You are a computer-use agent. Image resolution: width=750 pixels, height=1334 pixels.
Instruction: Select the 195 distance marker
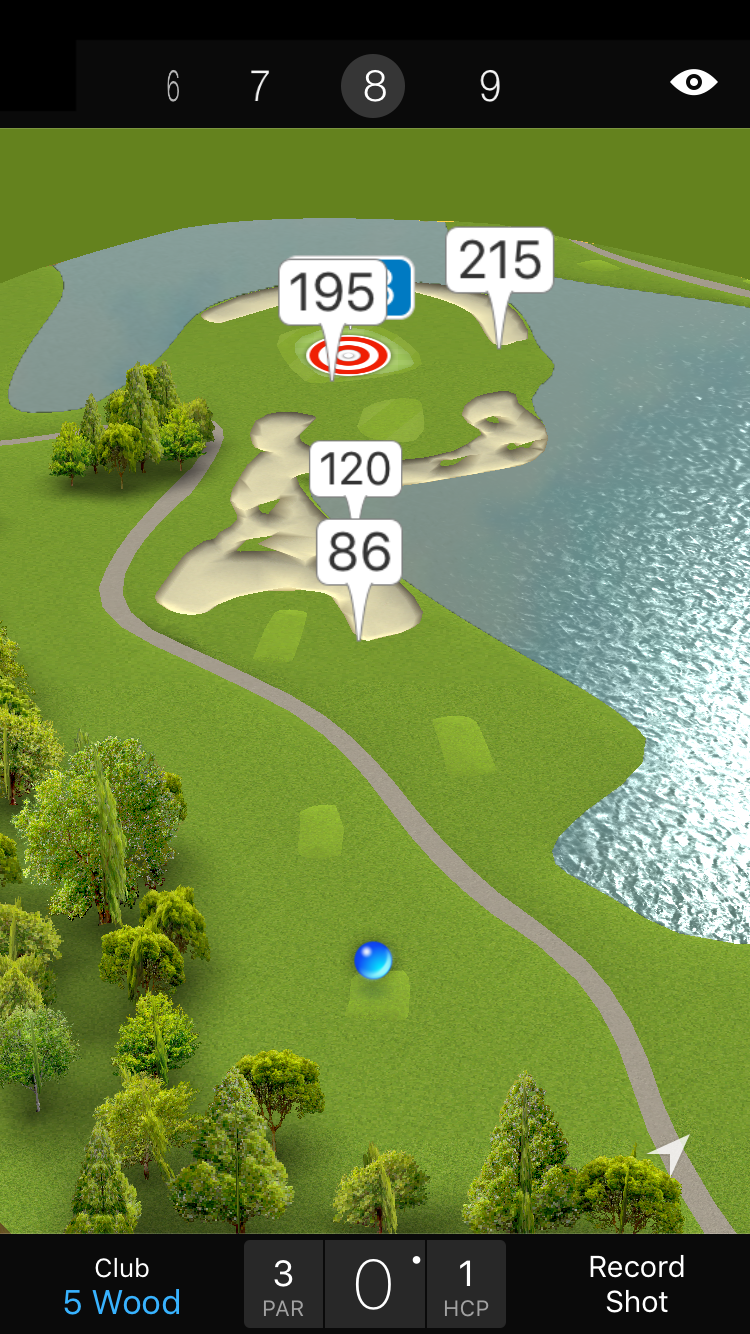click(x=332, y=292)
